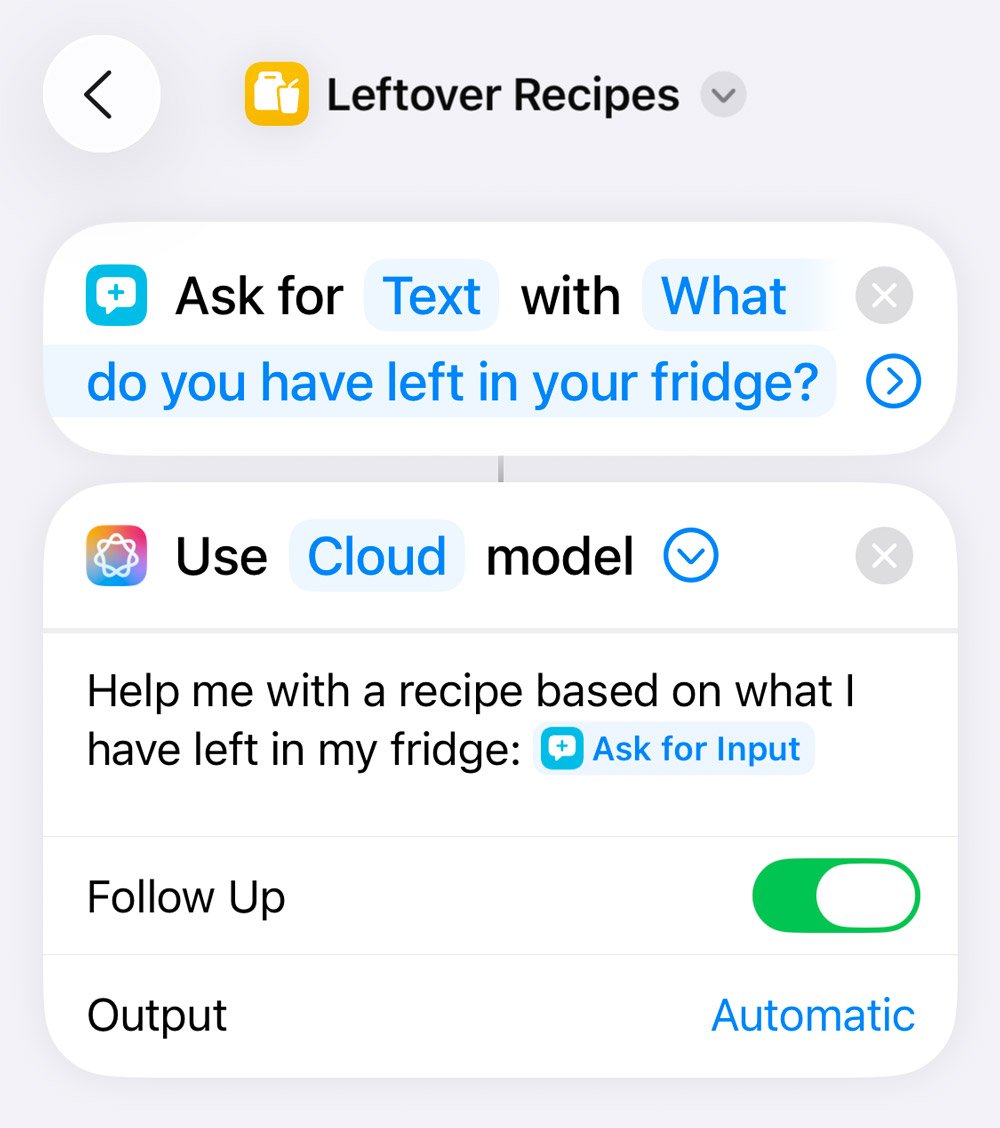
Task: Change the Output from Automatic
Action: (x=813, y=1015)
